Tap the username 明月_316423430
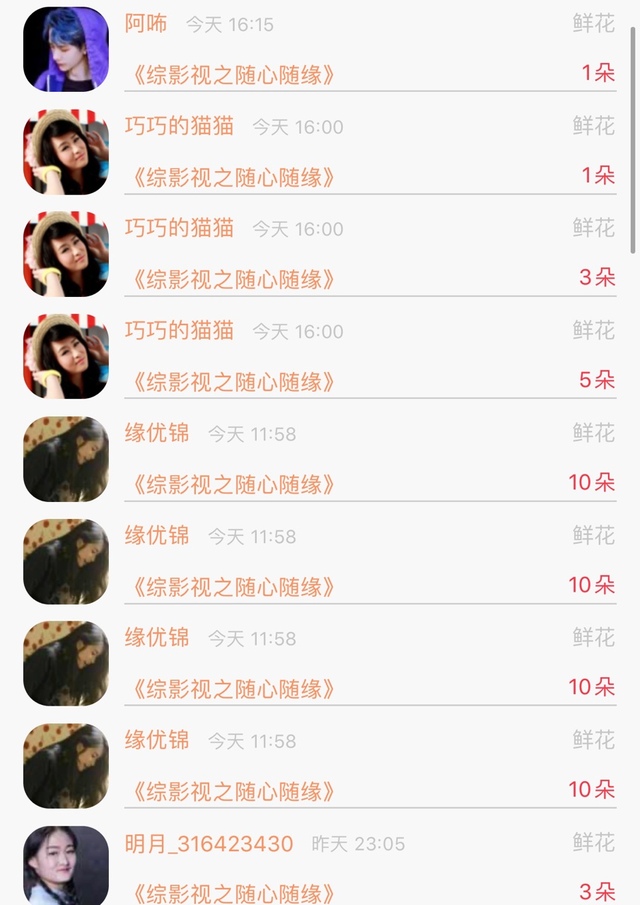Screen dimensions: 640x905 point(209,844)
